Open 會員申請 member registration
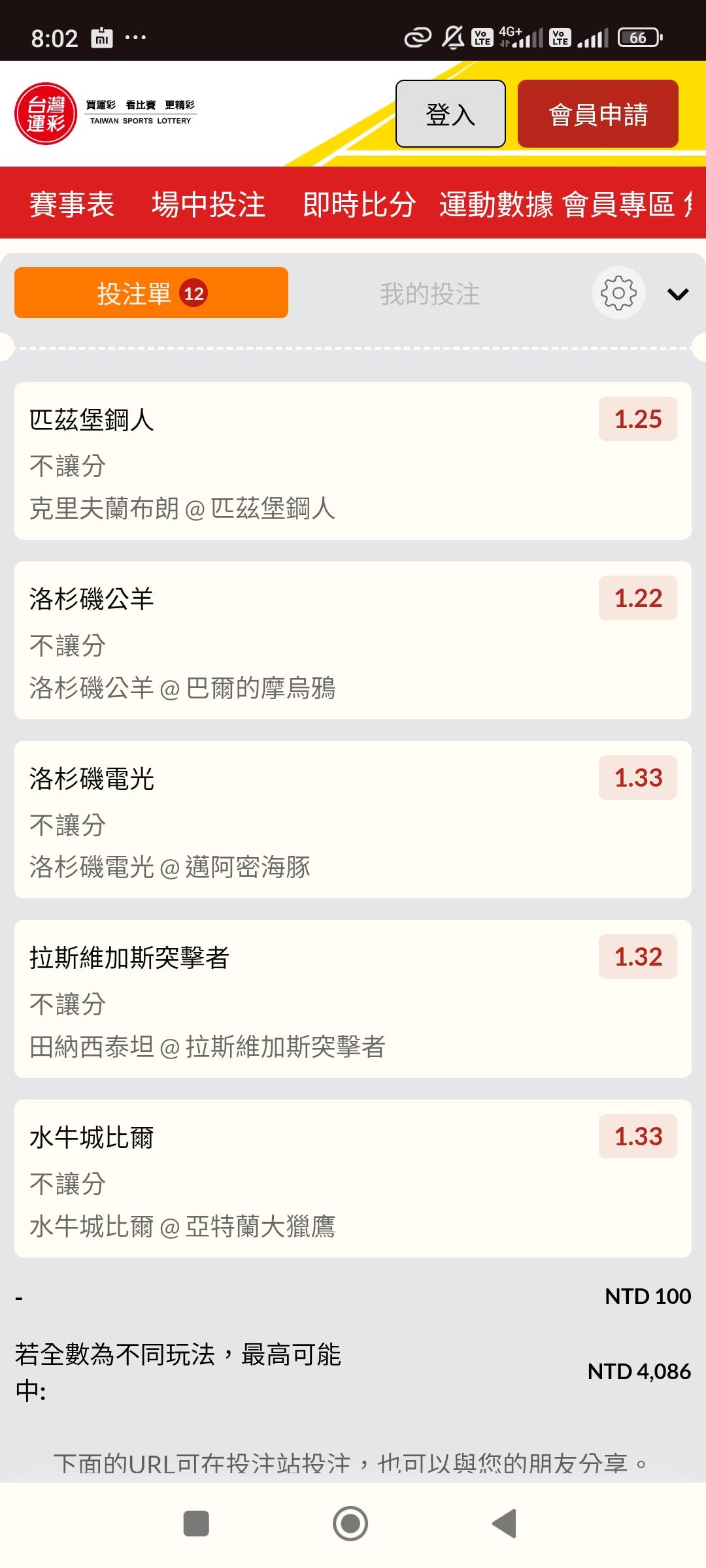This screenshot has height=1568, width=706. (x=597, y=114)
